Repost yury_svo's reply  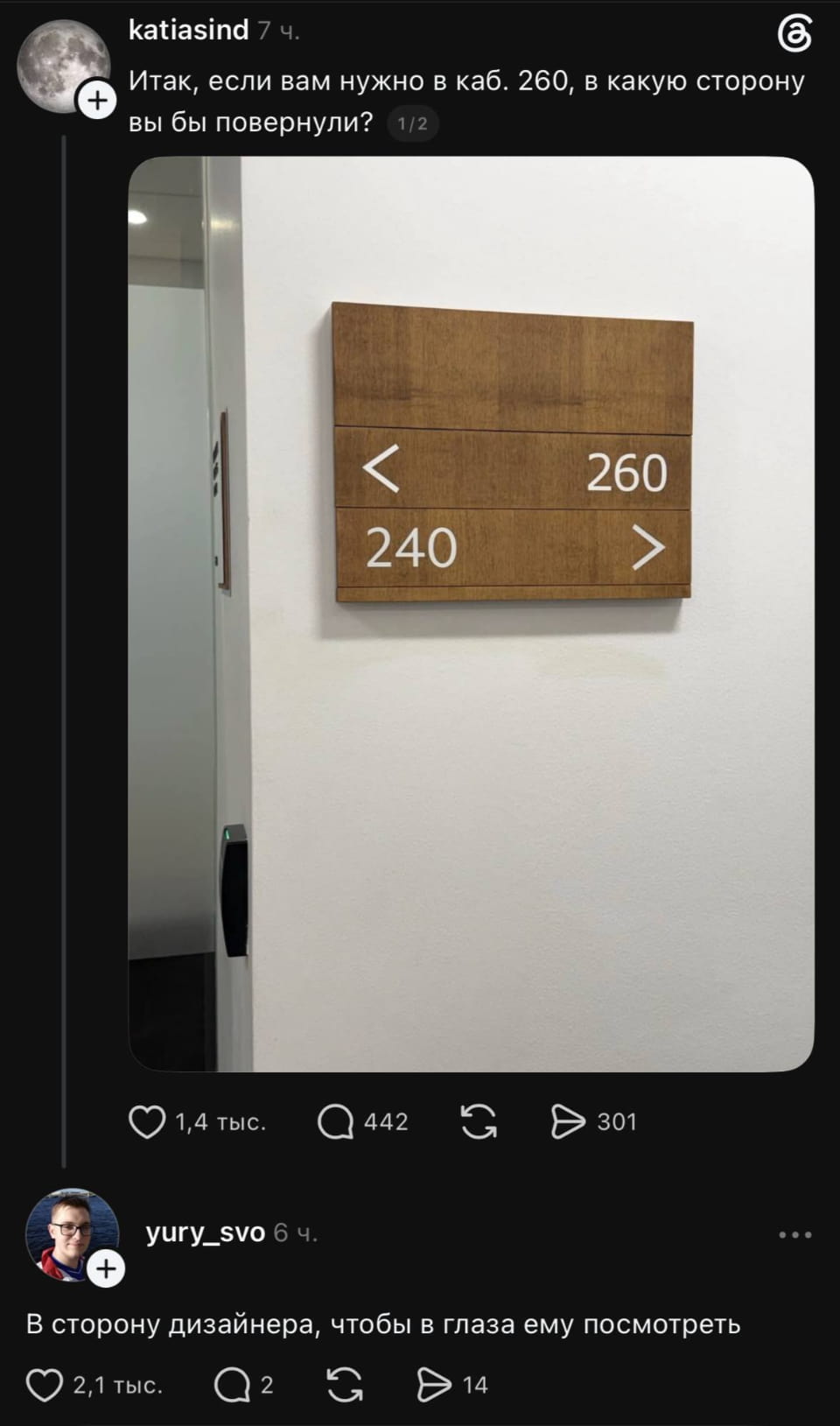[344, 1385]
